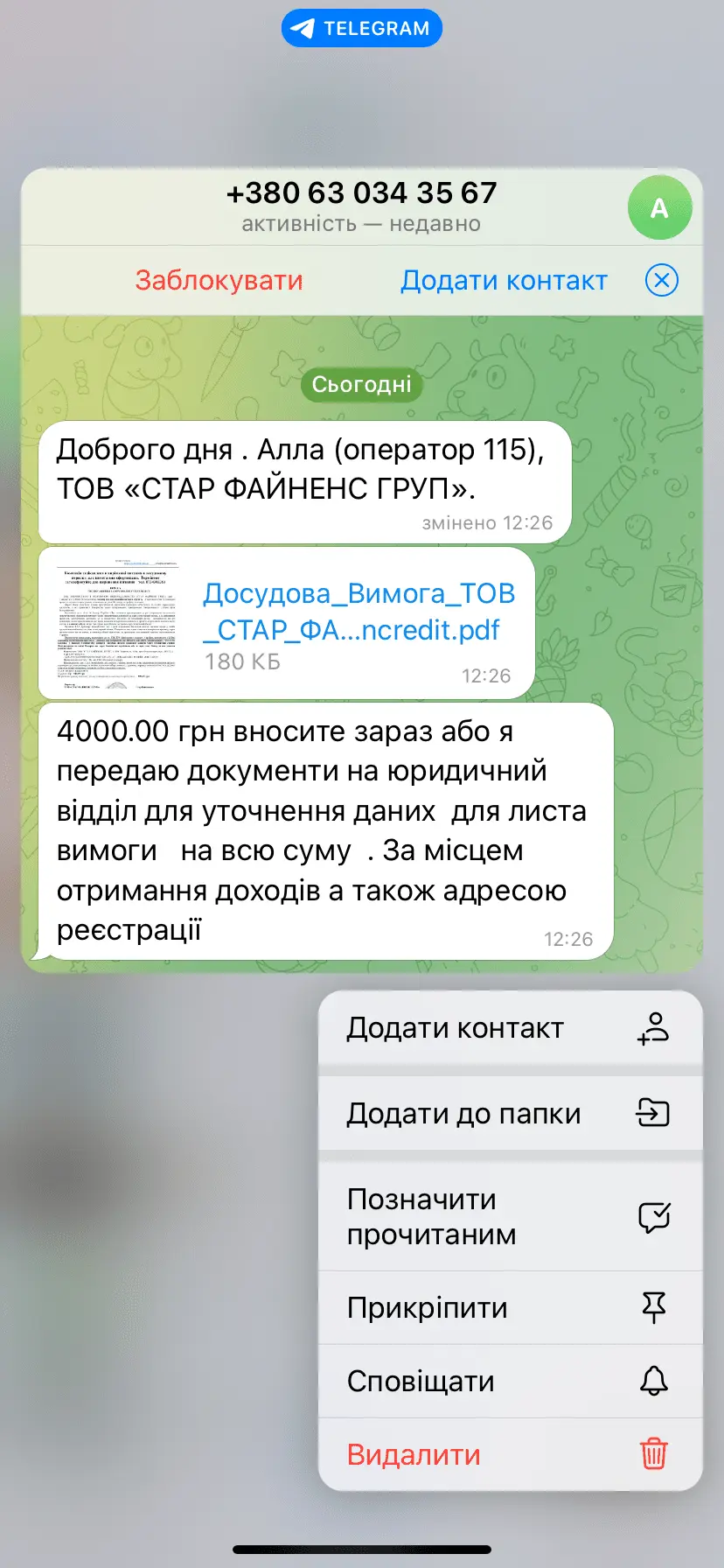Enable notifications via Сповіщати

[x=509, y=1381]
